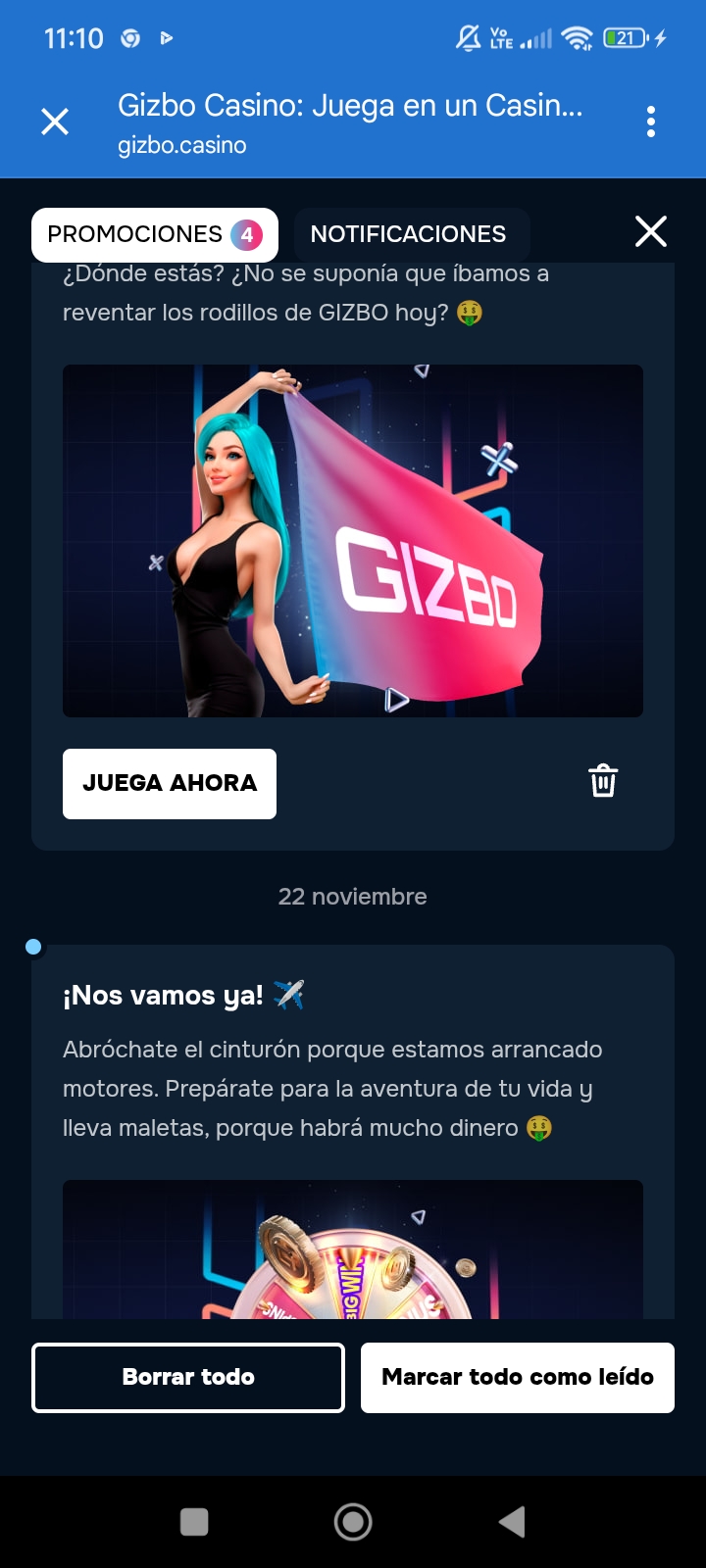Screen dimensions: 706x1568
Task: Close the Gizbo Casino browser tab
Action: point(55,122)
